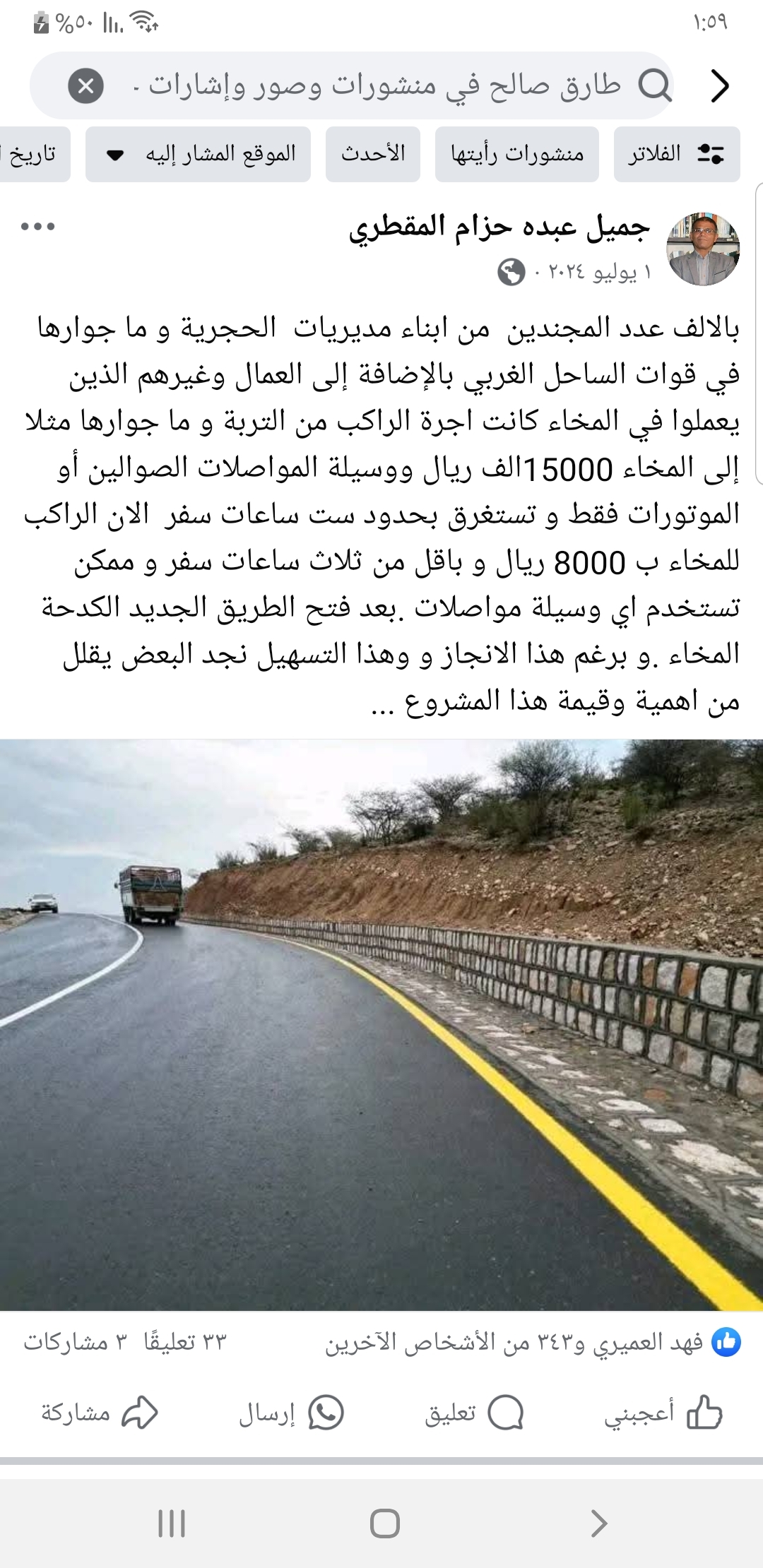This screenshot has height=1568, width=763.
Task: Open the author name جميل عبده حزام المقطري
Action: [x=499, y=227]
